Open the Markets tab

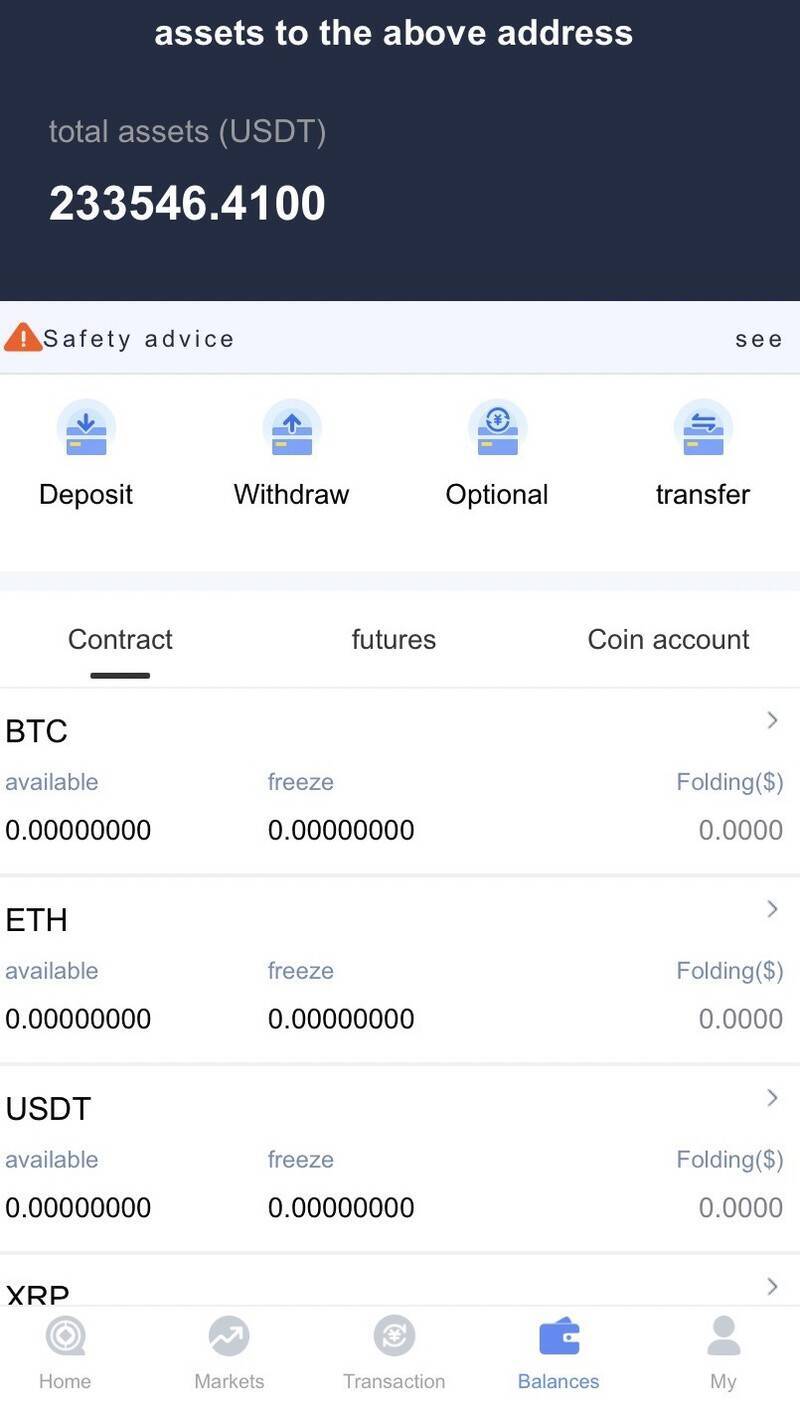tap(229, 1354)
